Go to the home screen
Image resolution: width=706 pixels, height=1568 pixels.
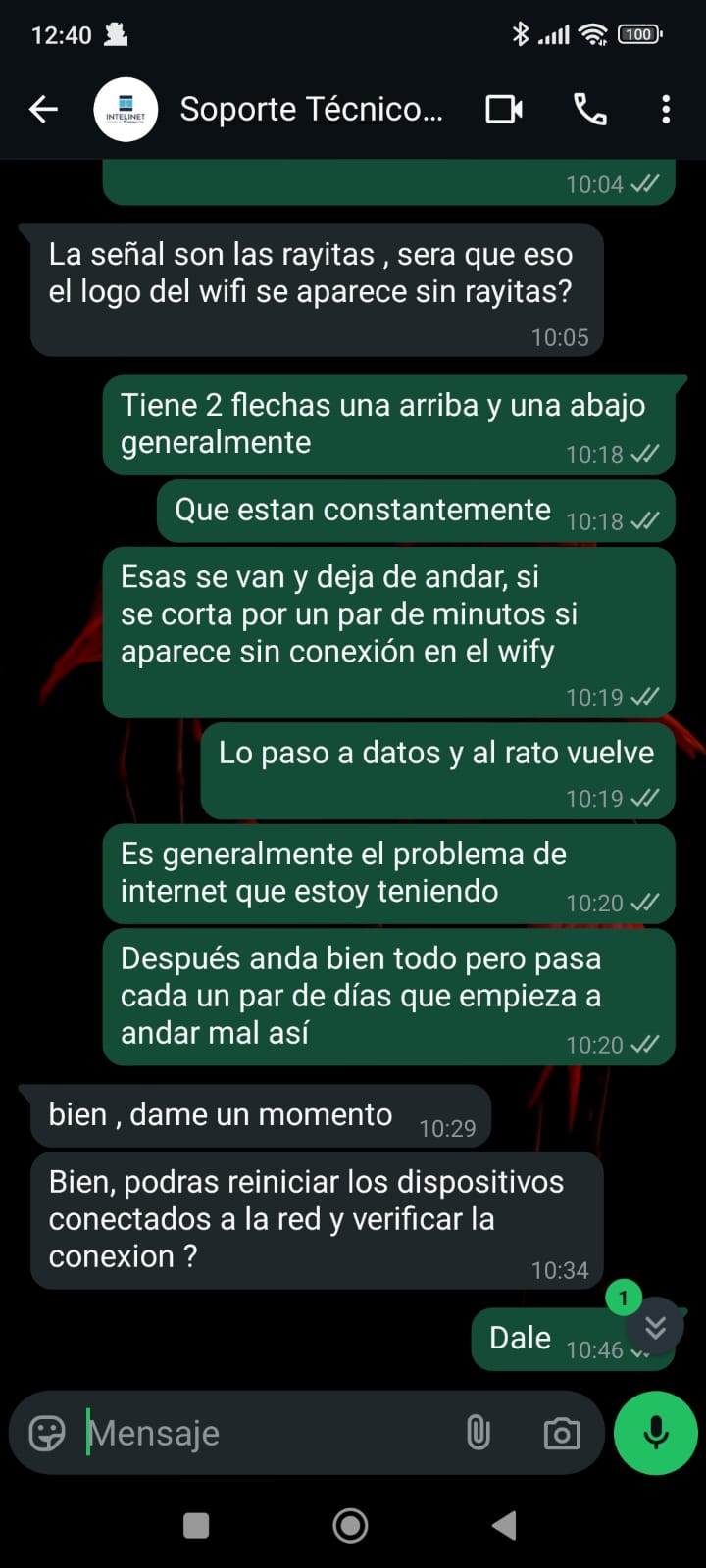(350, 1525)
